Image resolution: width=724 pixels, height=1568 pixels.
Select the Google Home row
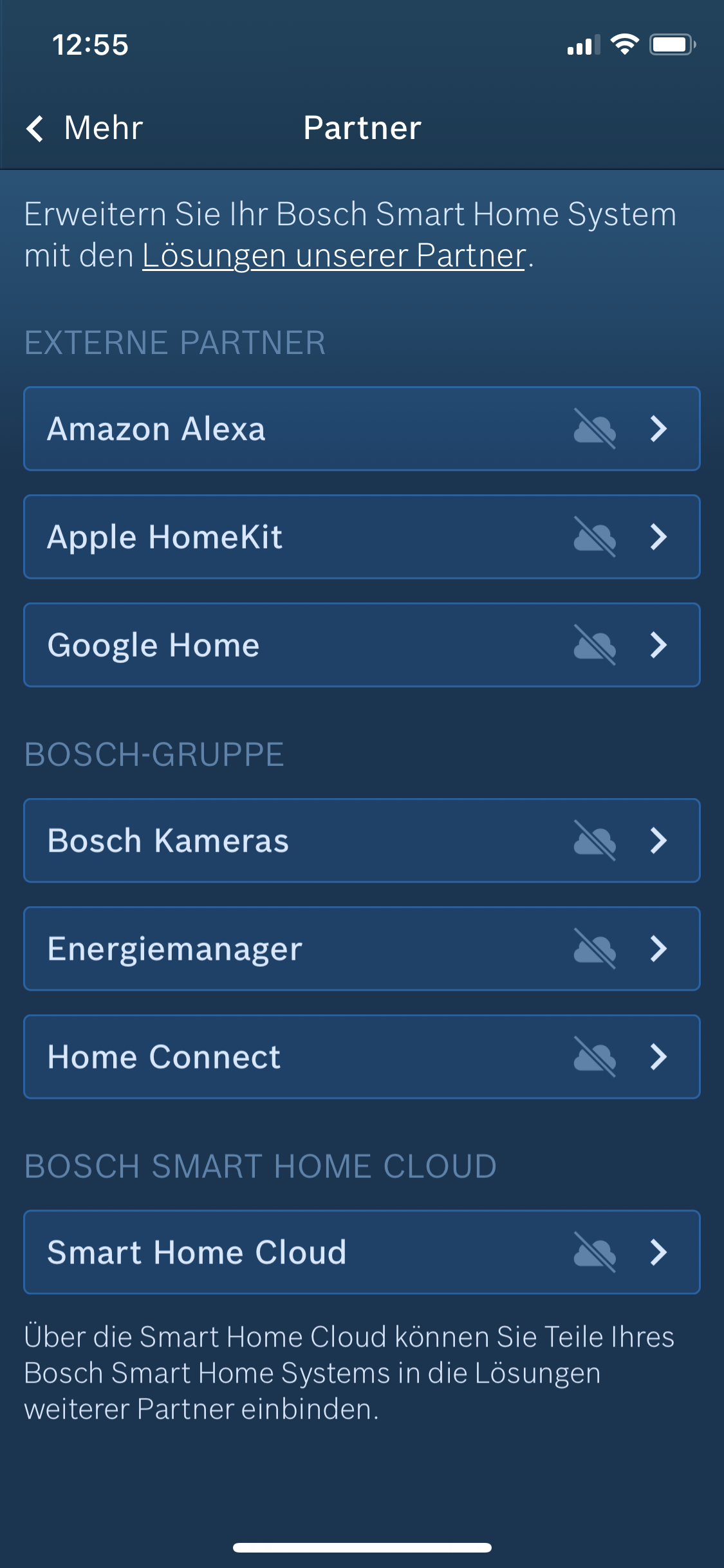[x=362, y=645]
